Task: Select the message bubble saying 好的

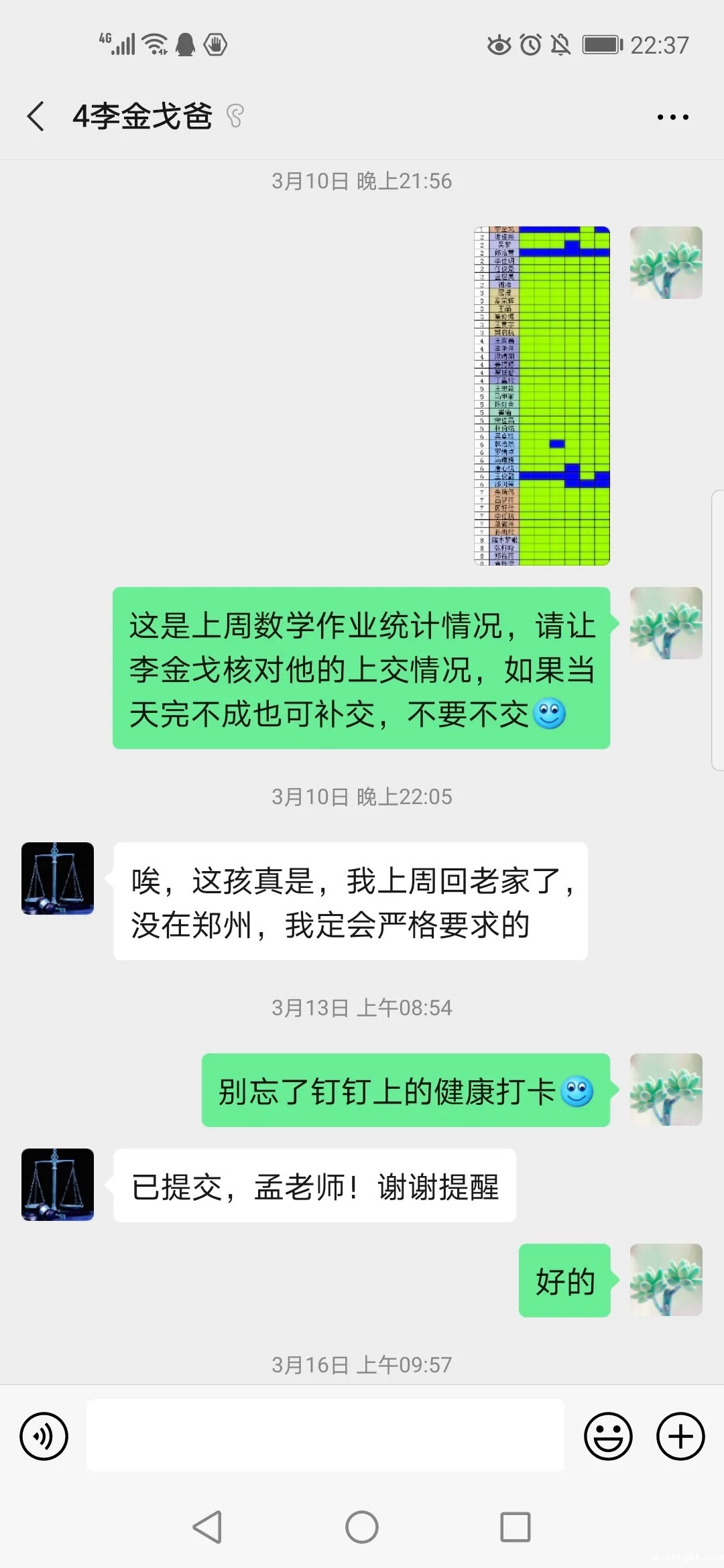Action: click(x=564, y=1281)
